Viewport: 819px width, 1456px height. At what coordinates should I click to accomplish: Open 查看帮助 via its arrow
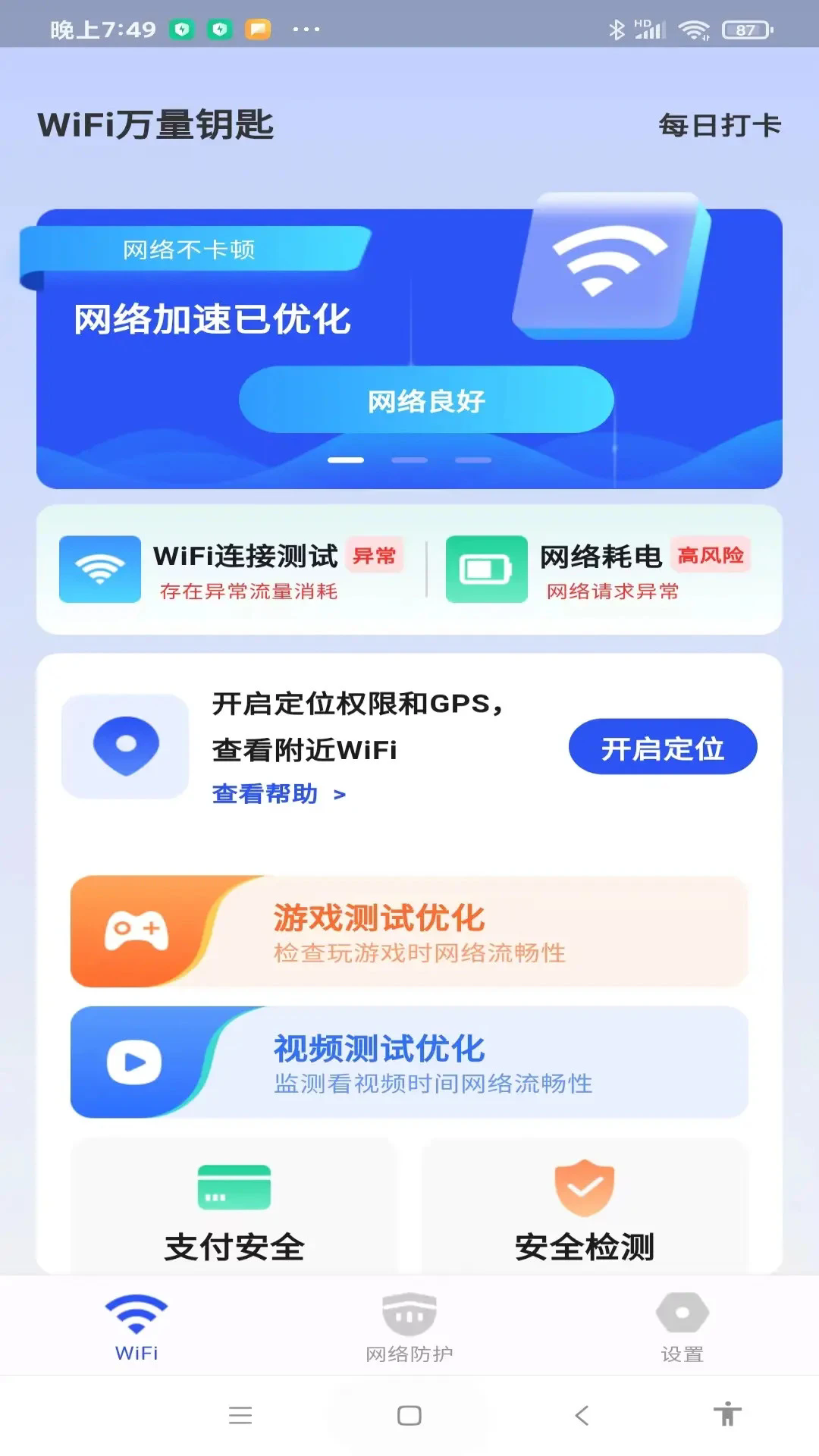pos(337,795)
